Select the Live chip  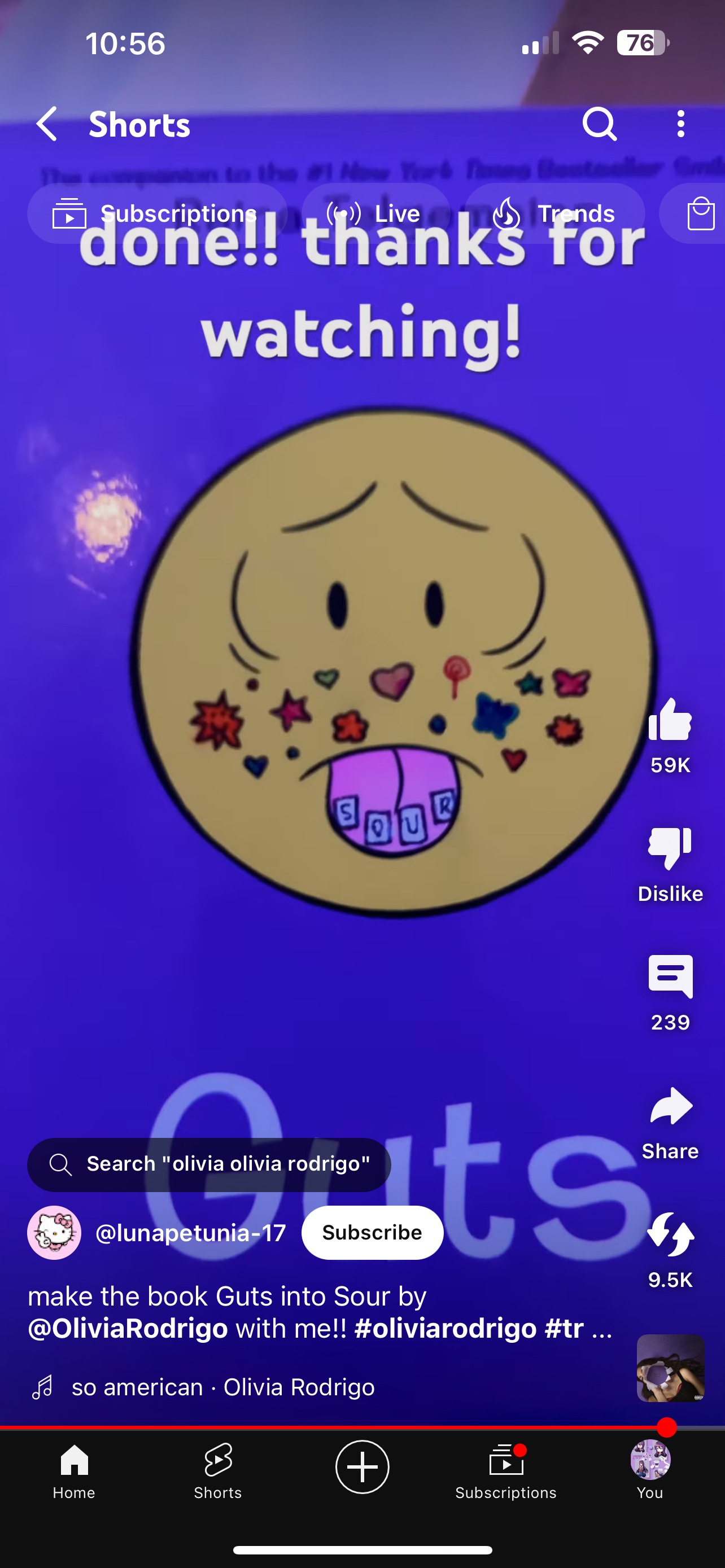(x=375, y=214)
